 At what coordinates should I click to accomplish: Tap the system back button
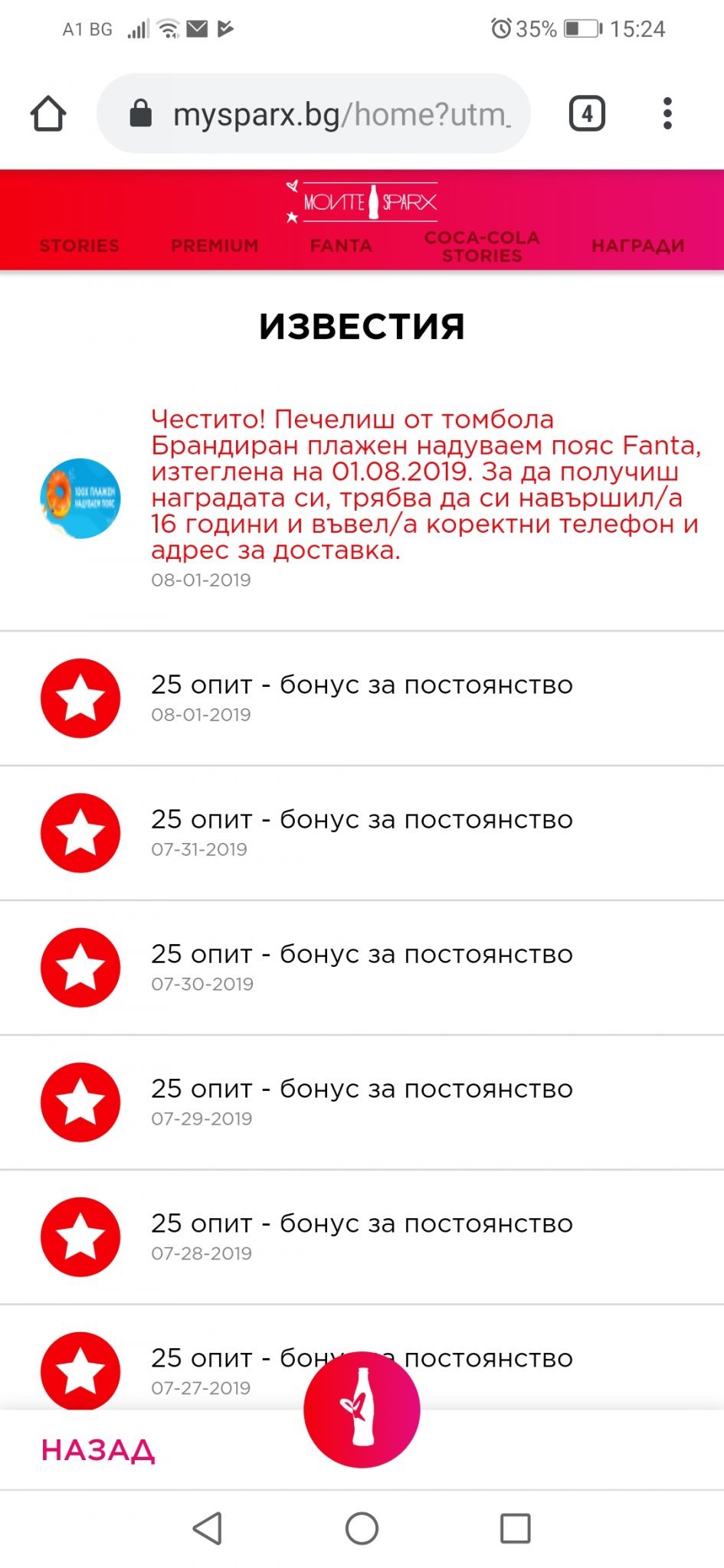pos(208,1528)
